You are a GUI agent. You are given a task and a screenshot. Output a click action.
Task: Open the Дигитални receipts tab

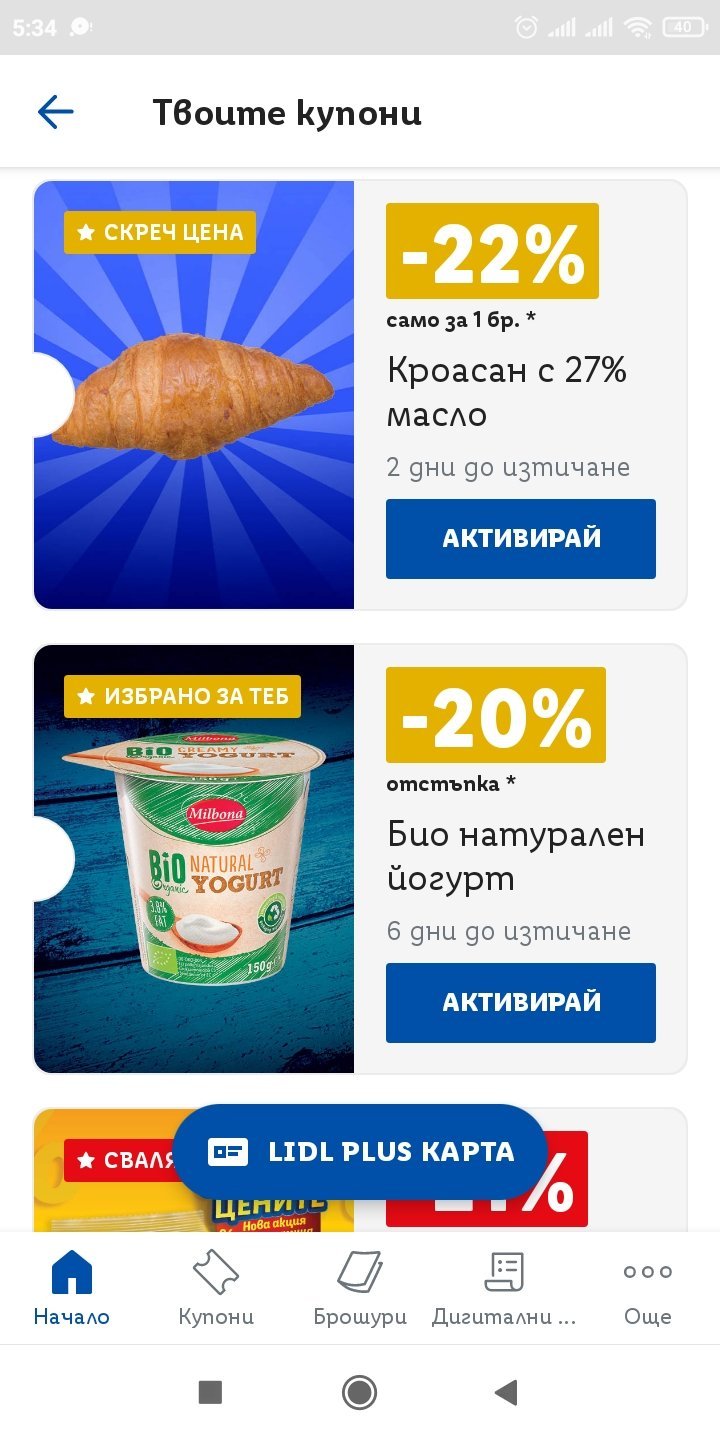pos(504,1289)
